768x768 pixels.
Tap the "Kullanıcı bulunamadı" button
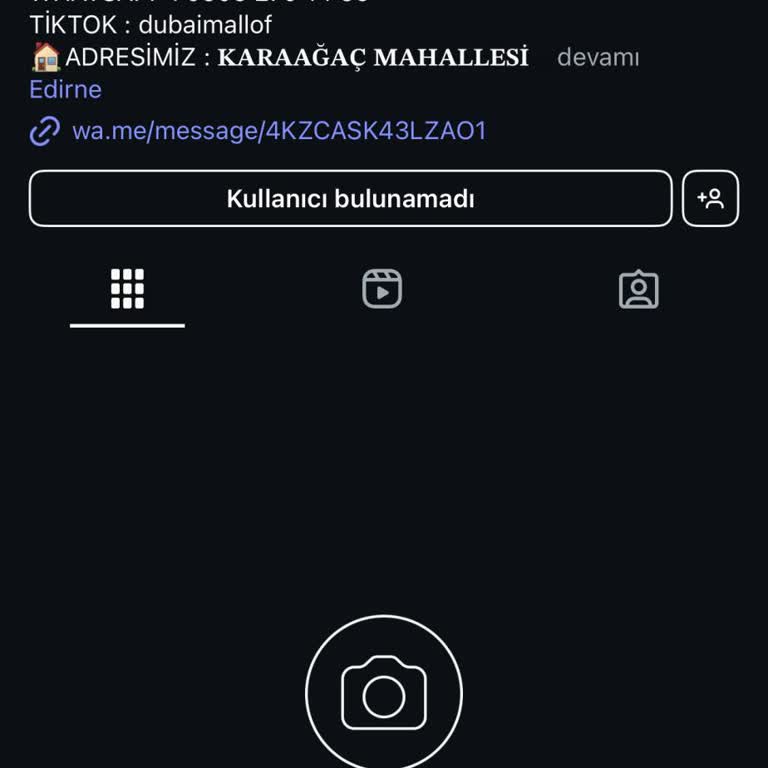coord(350,198)
